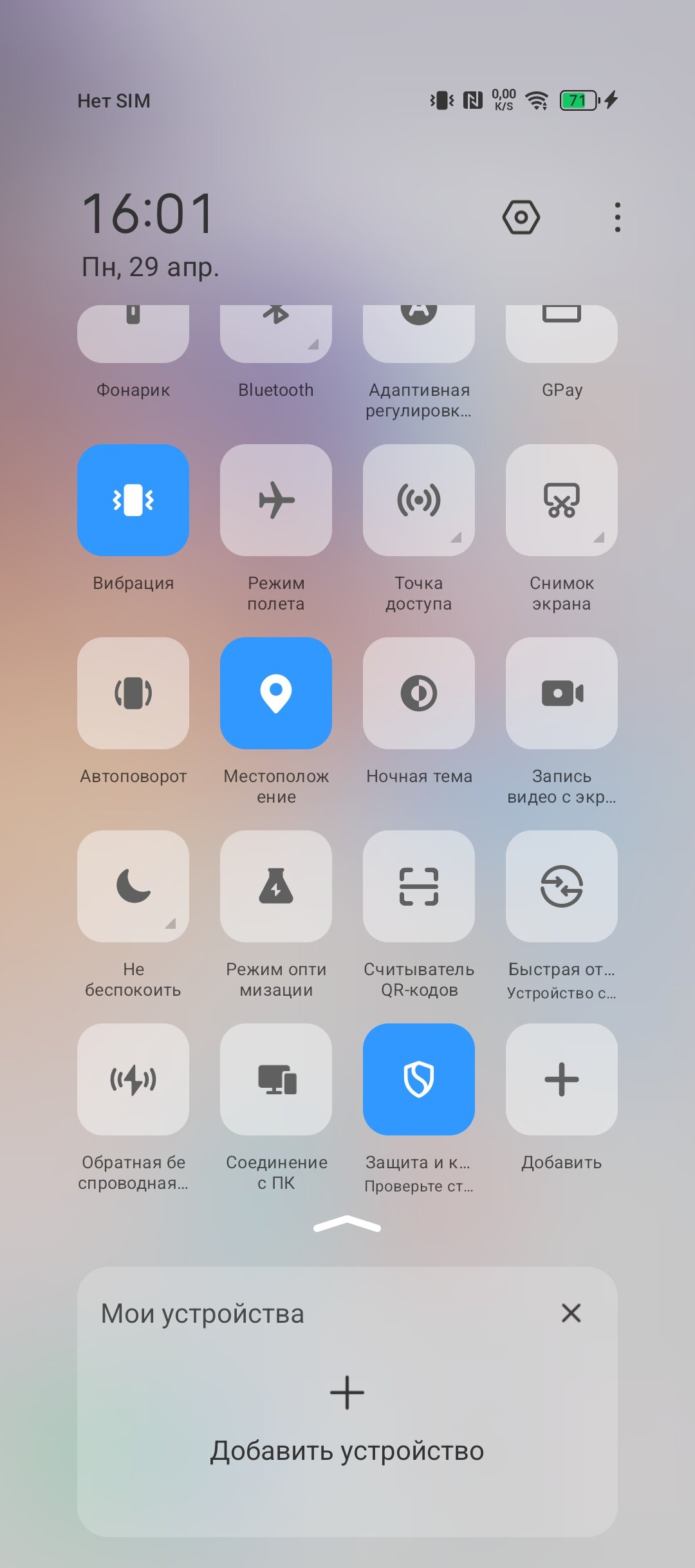This screenshot has height=1568, width=695.
Task: Tap the Добавить tile to add shortcuts
Action: click(x=562, y=1079)
